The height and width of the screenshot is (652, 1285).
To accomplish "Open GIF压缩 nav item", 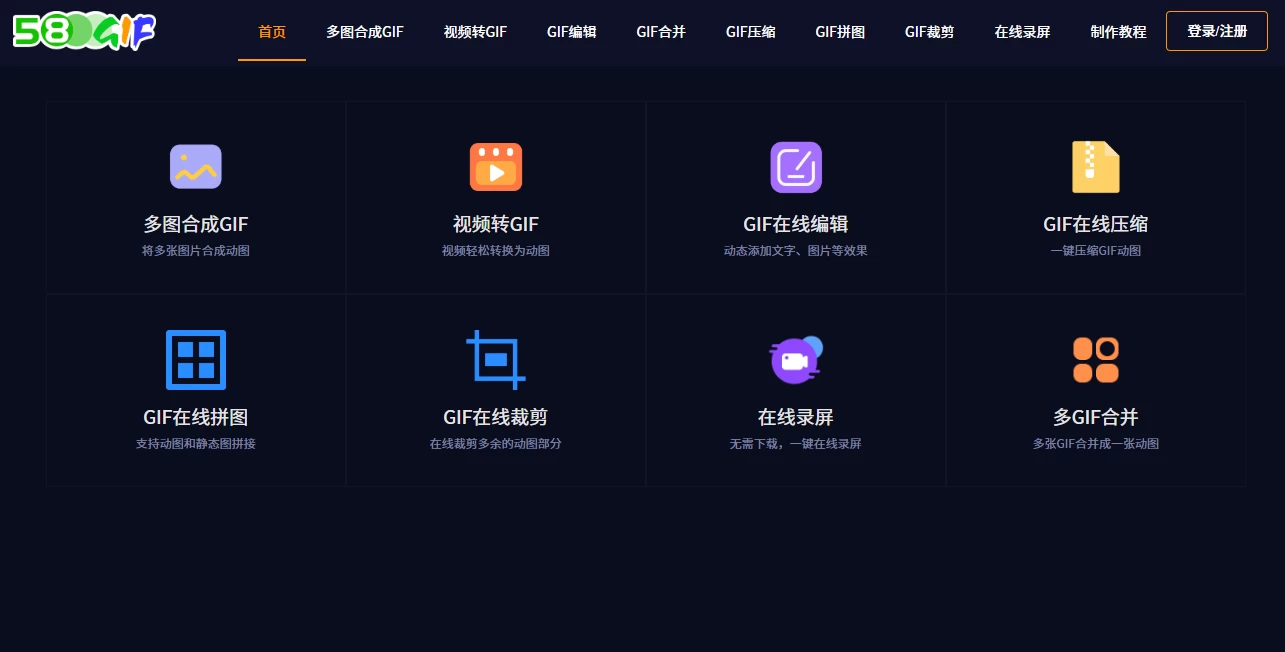I will click(x=750, y=32).
